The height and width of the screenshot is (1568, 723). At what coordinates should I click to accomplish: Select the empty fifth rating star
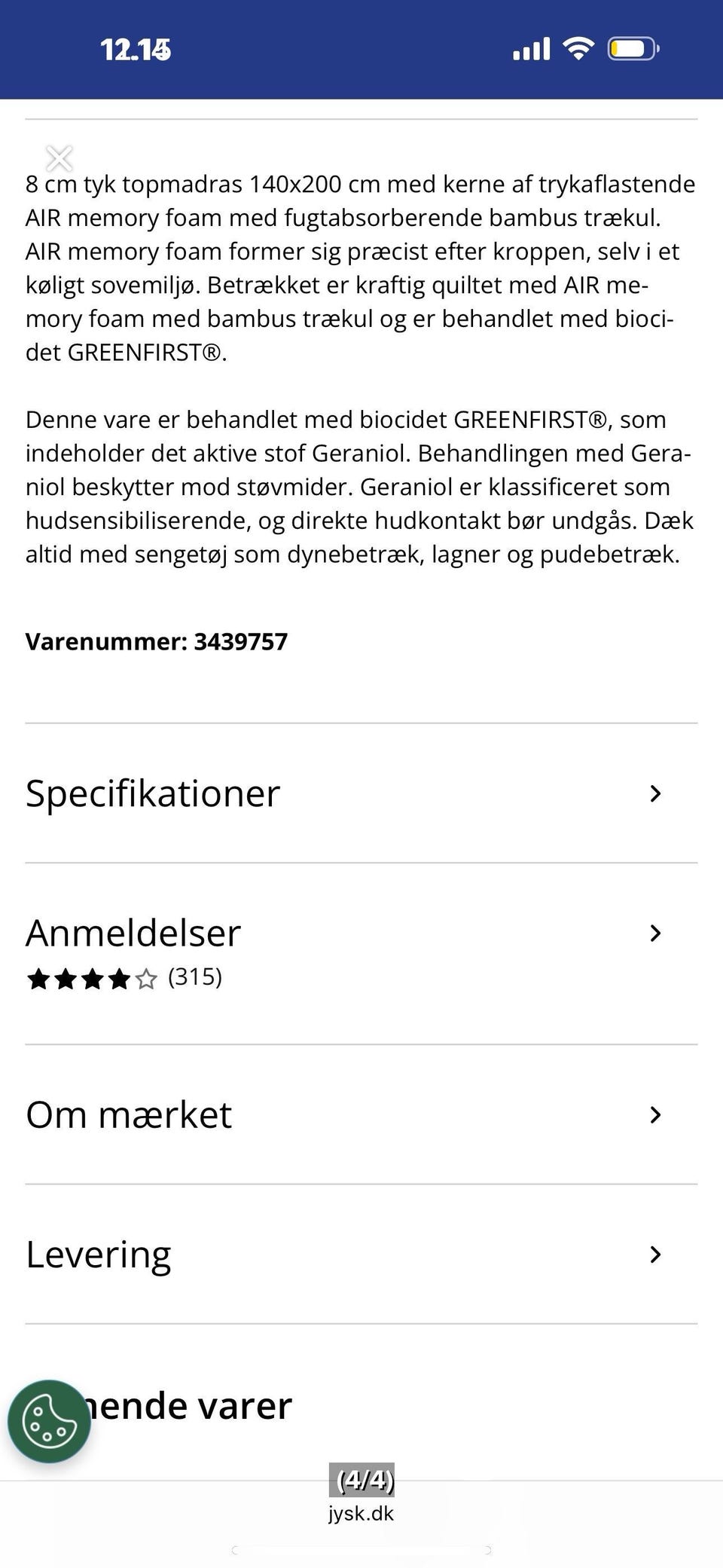point(145,978)
